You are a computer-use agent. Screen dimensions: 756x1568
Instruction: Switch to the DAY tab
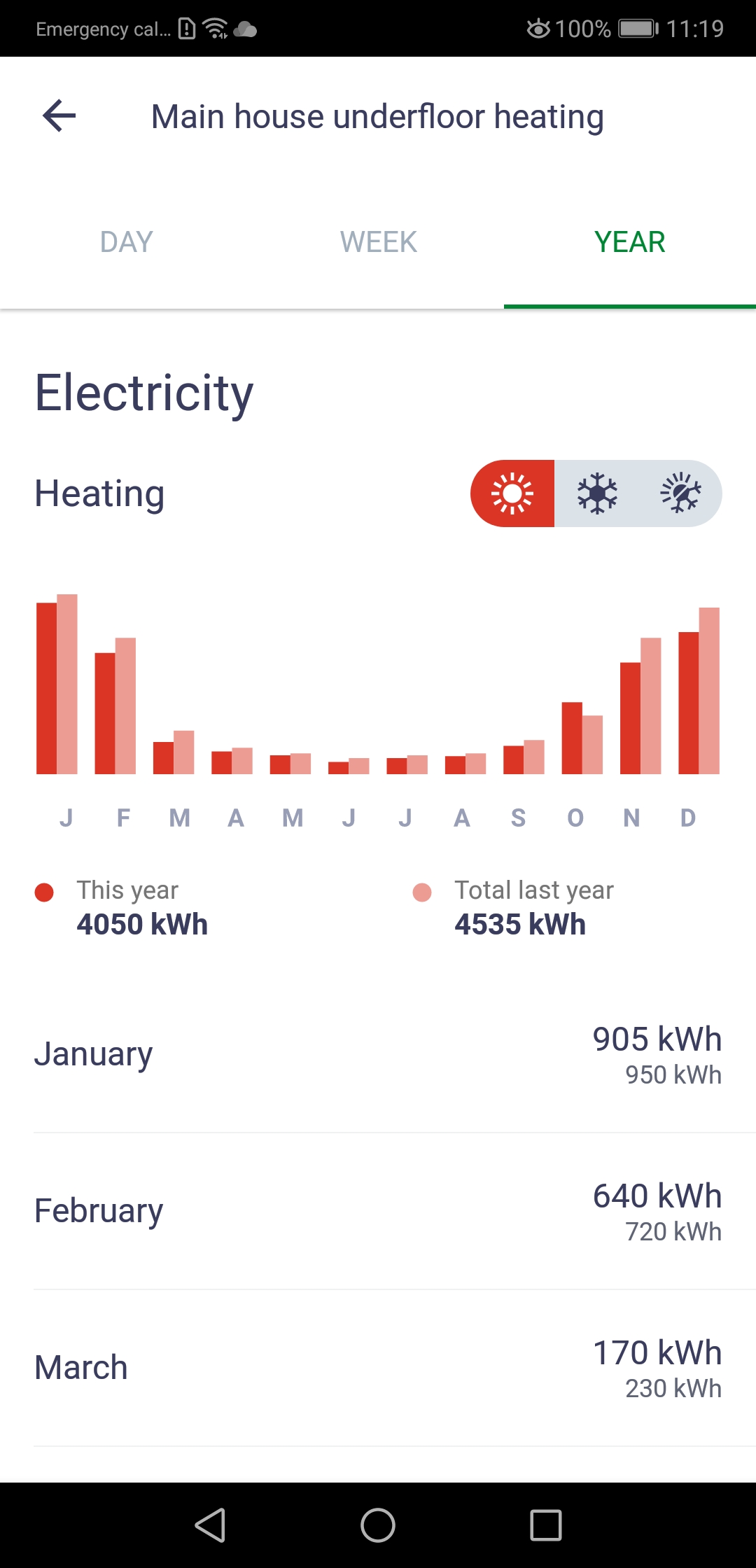126,242
